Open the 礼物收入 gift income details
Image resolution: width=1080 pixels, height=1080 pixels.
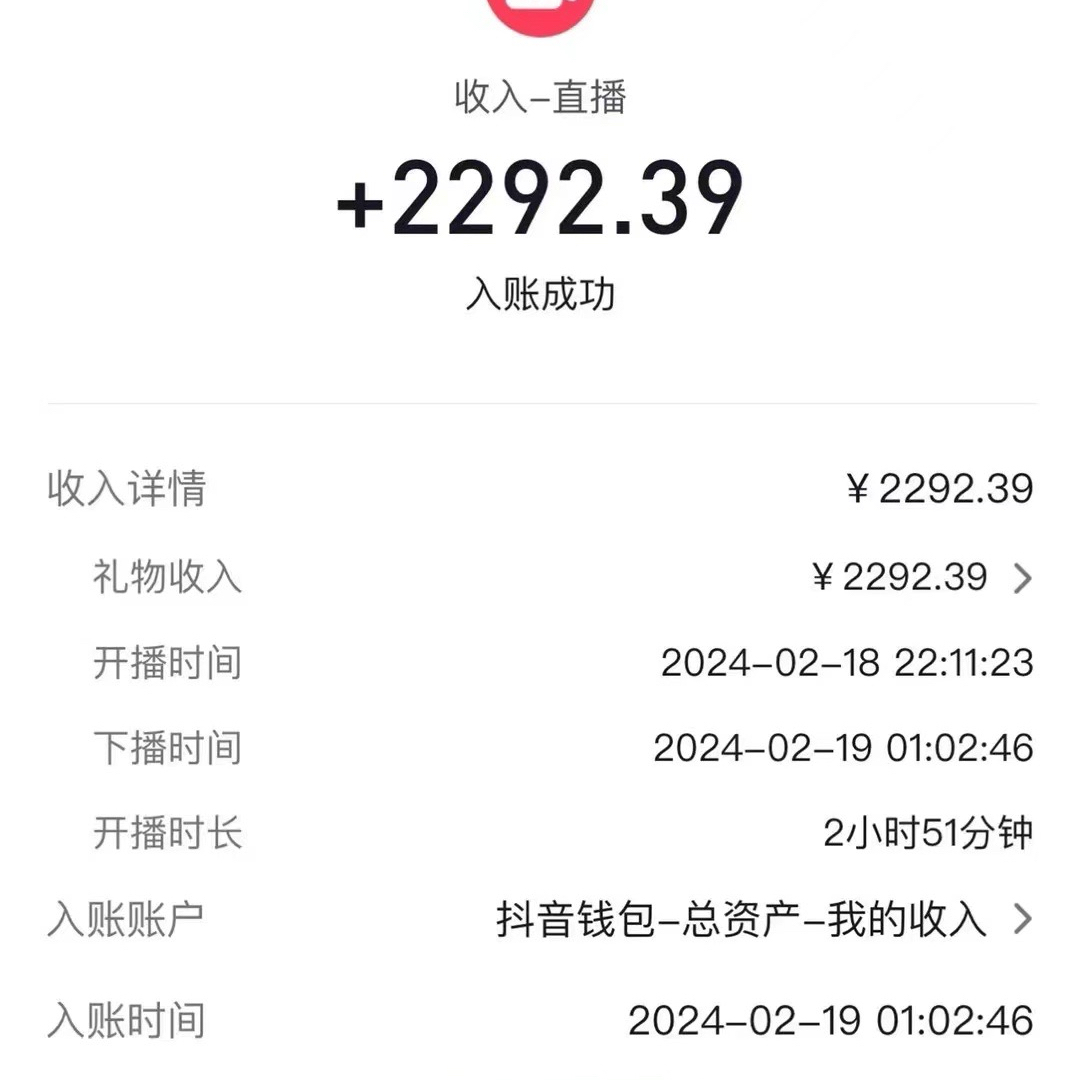pyautogui.click(x=1021, y=578)
